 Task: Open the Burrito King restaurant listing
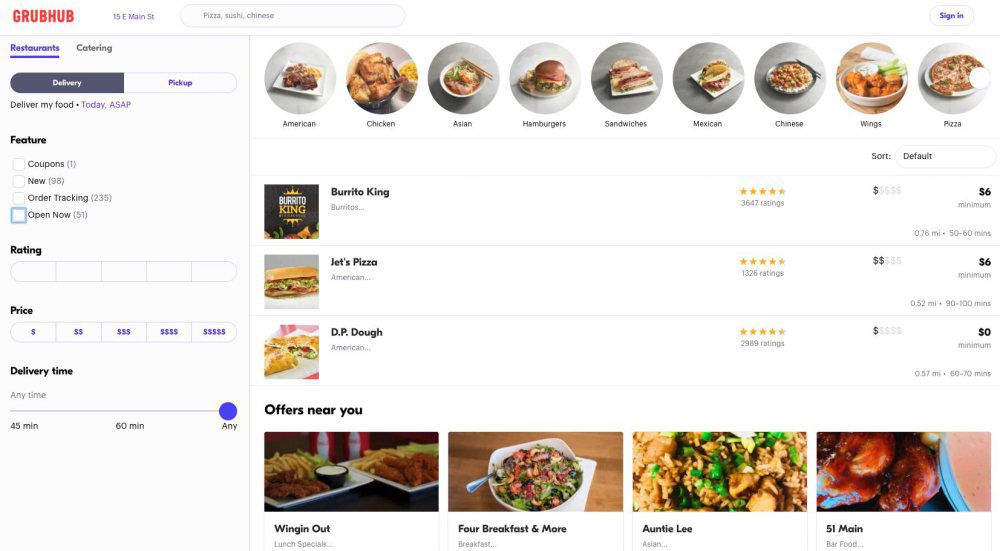(360, 192)
